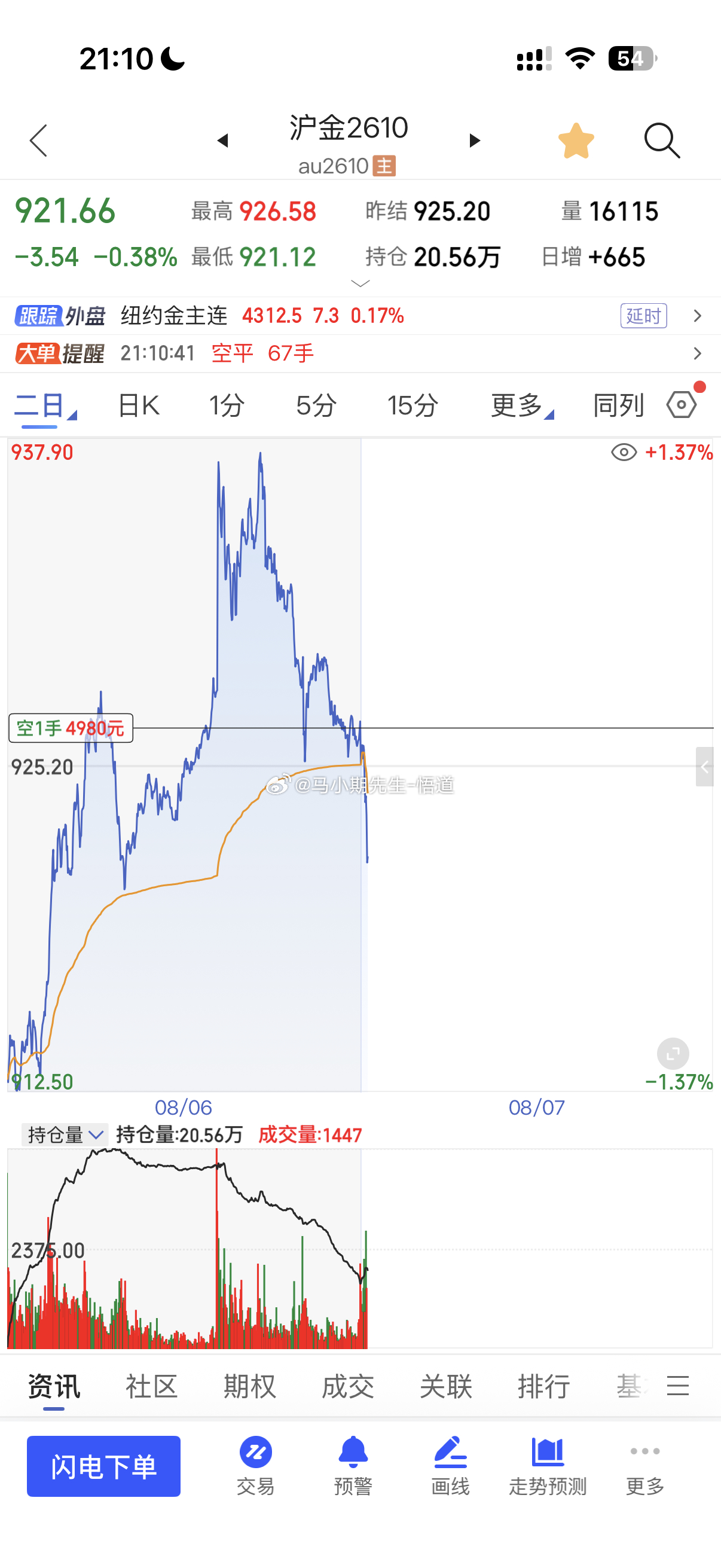Expand the chart to fullscreen
Screen dimensions: 721x1568
(673, 1054)
